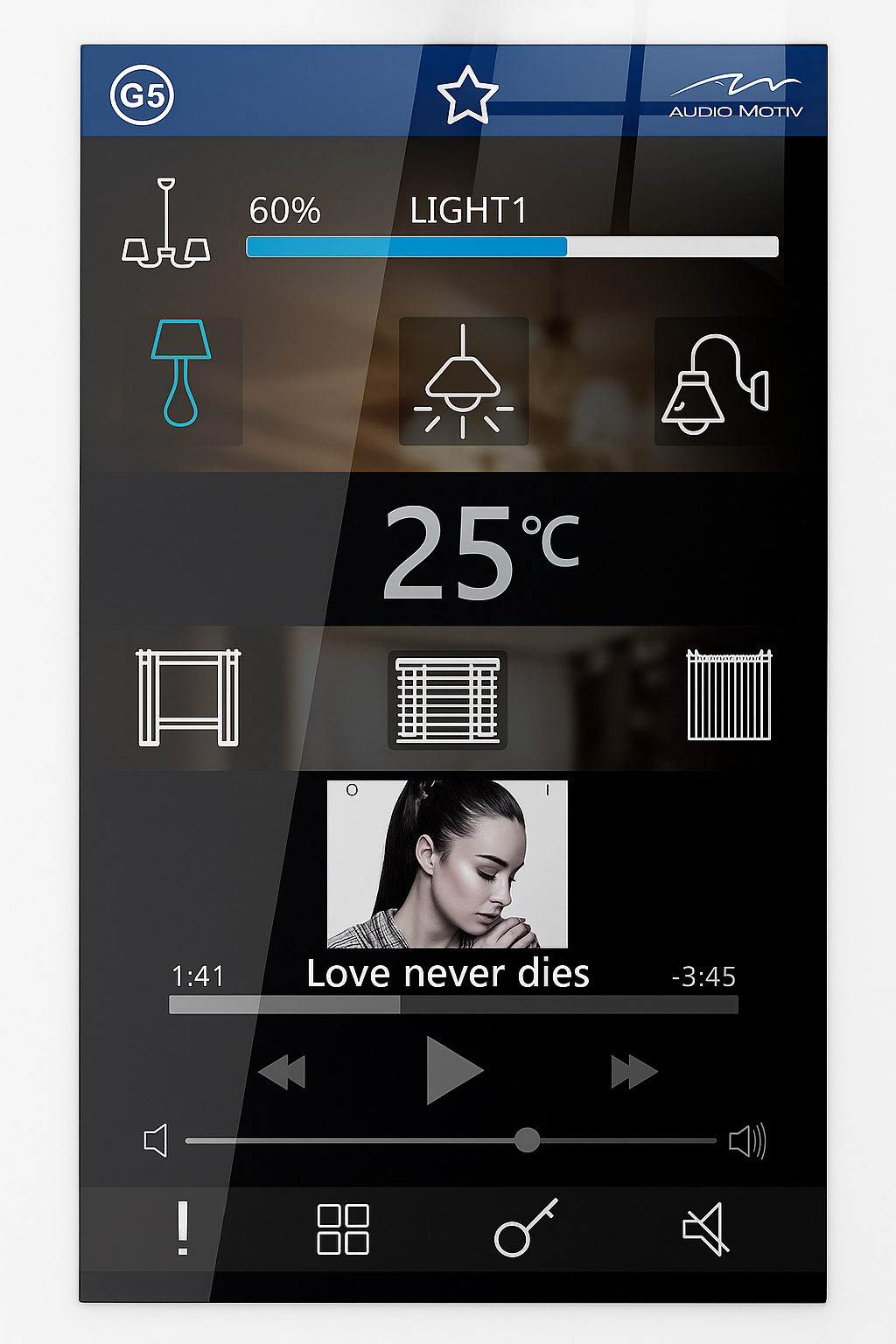Tap the G5 badge in header
Screen dimensions: 896x1344
click(143, 94)
